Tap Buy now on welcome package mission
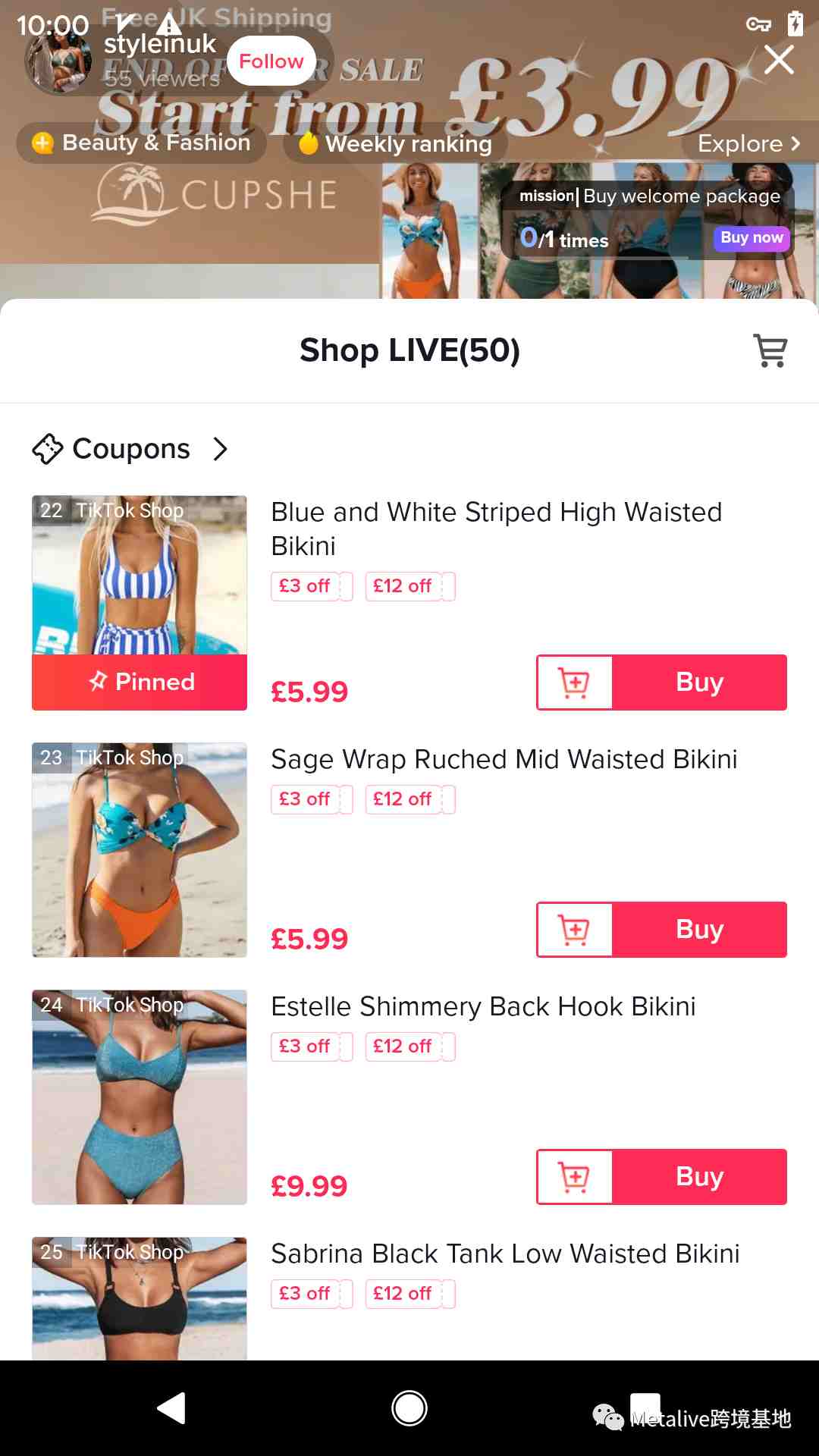Screen dimensions: 819x1456 tap(752, 238)
